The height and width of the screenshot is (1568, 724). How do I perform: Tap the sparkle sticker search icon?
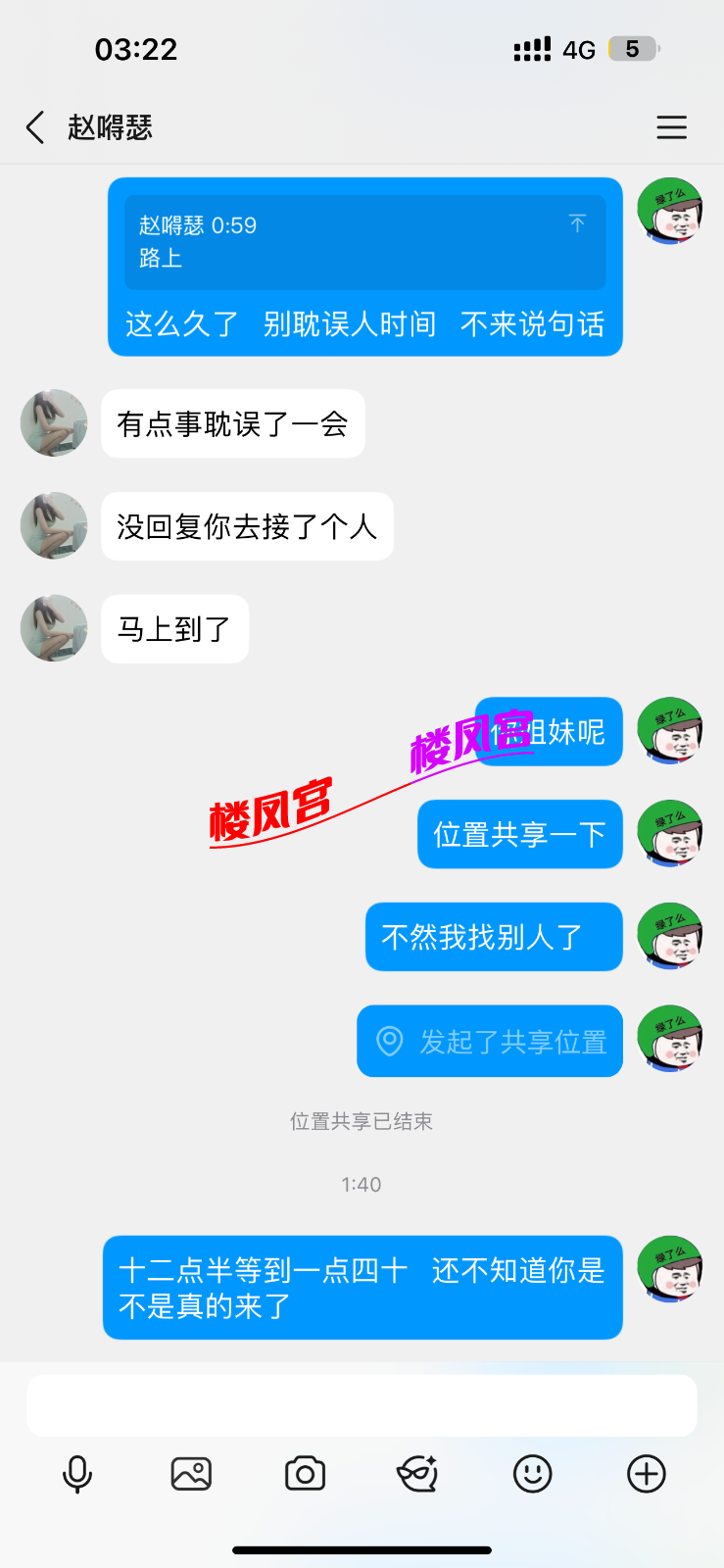[x=418, y=1472]
